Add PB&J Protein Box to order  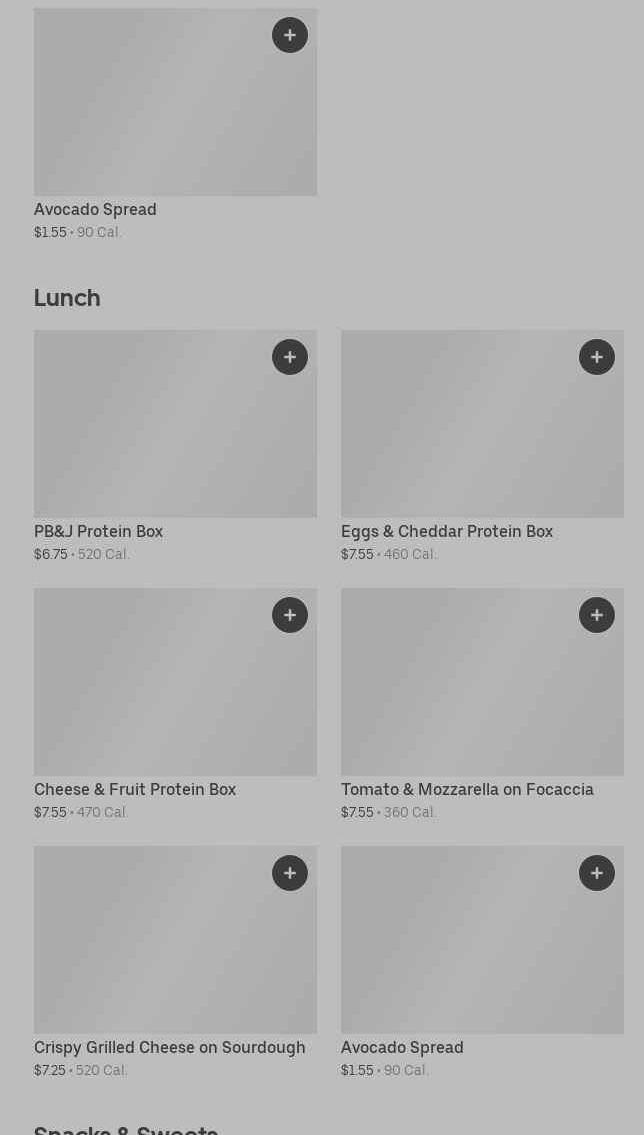(x=290, y=357)
